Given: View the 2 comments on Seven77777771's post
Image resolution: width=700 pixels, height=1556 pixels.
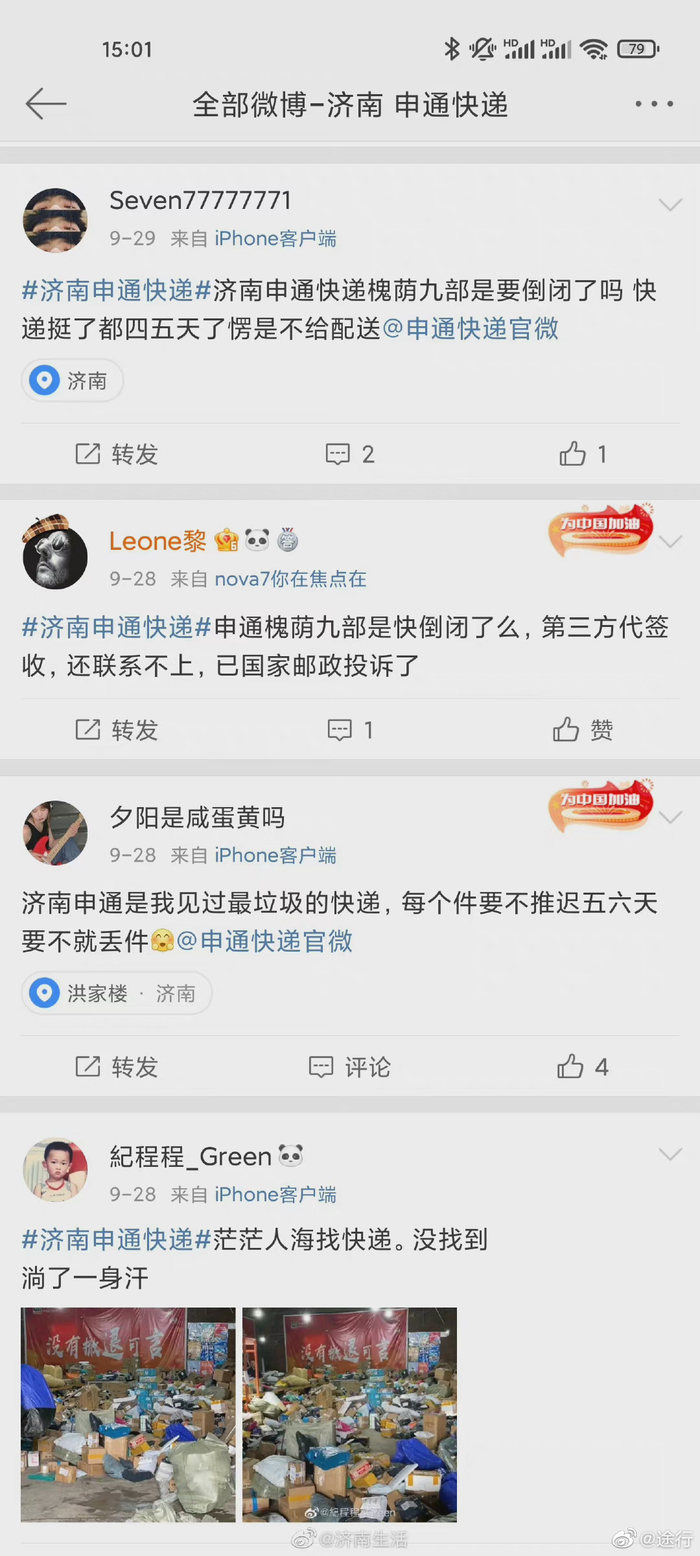Looking at the screenshot, I should [x=350, y=454].
